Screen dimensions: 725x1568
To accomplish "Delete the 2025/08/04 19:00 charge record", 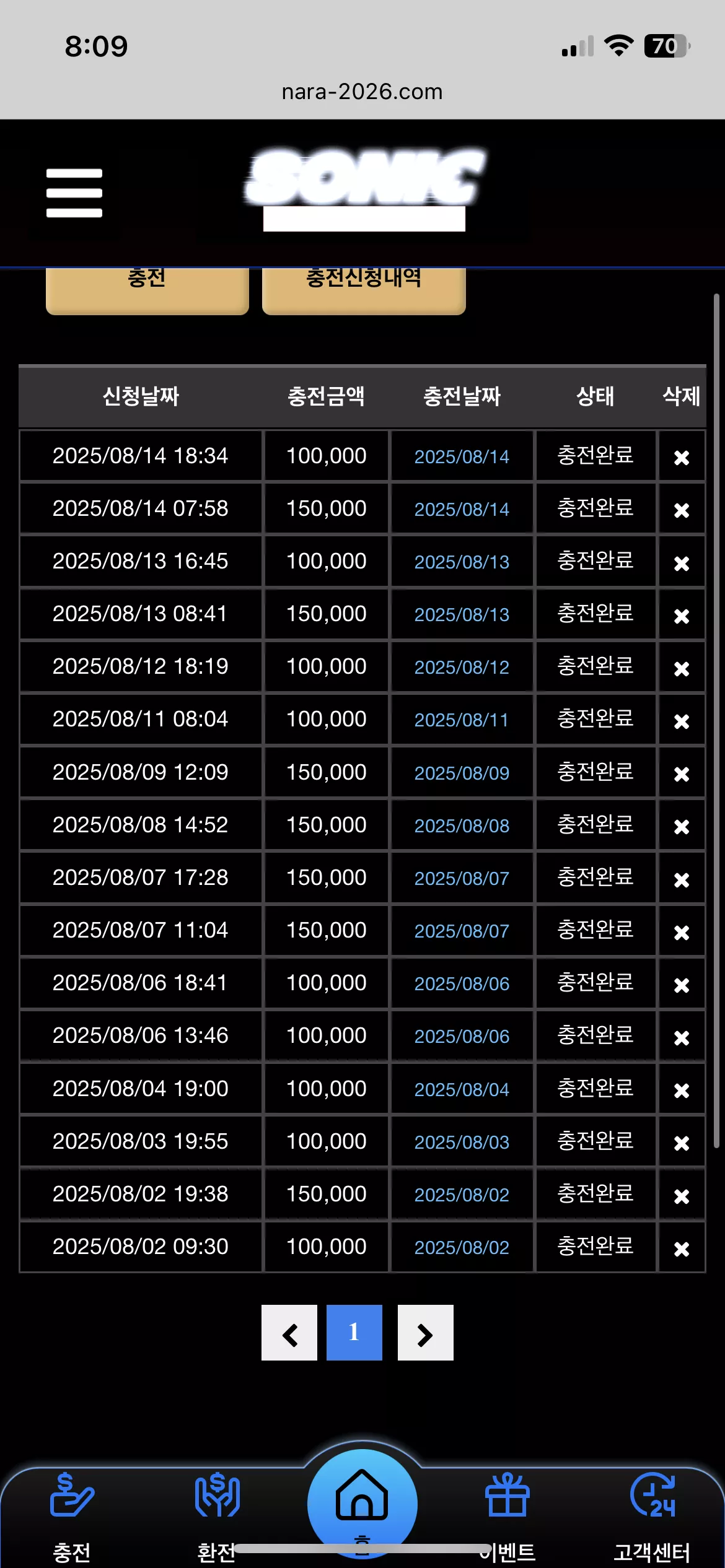I will pos(682,1090).
